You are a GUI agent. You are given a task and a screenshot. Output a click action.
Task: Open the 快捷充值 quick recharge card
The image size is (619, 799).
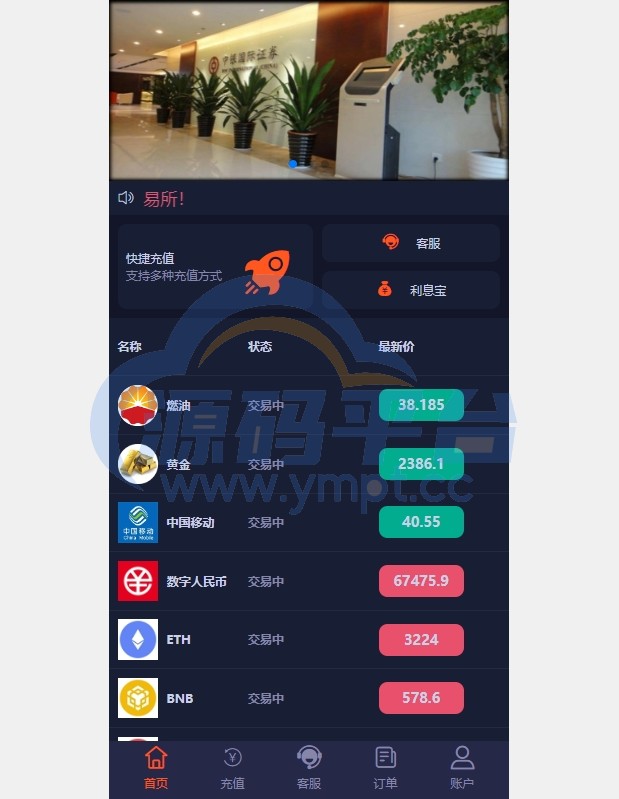coord(215,266)
